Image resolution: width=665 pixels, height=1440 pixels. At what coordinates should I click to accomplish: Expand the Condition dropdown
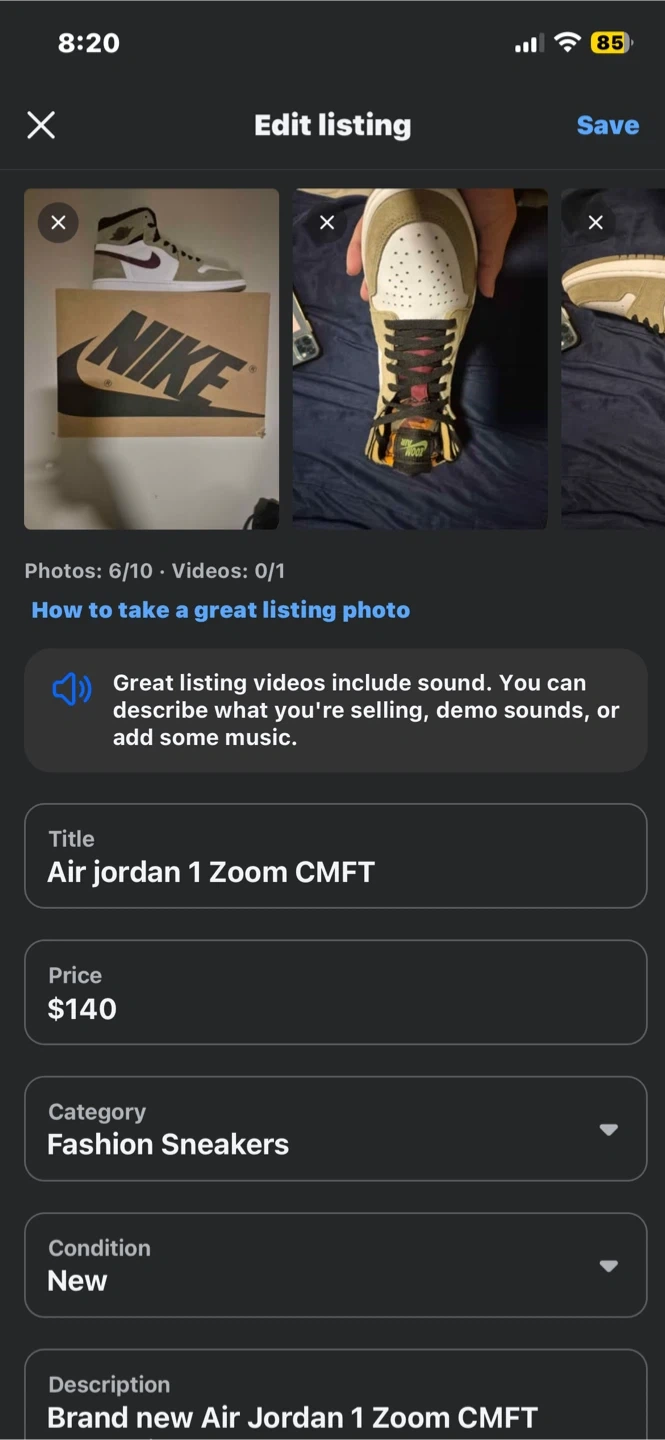click(336, 1265)
